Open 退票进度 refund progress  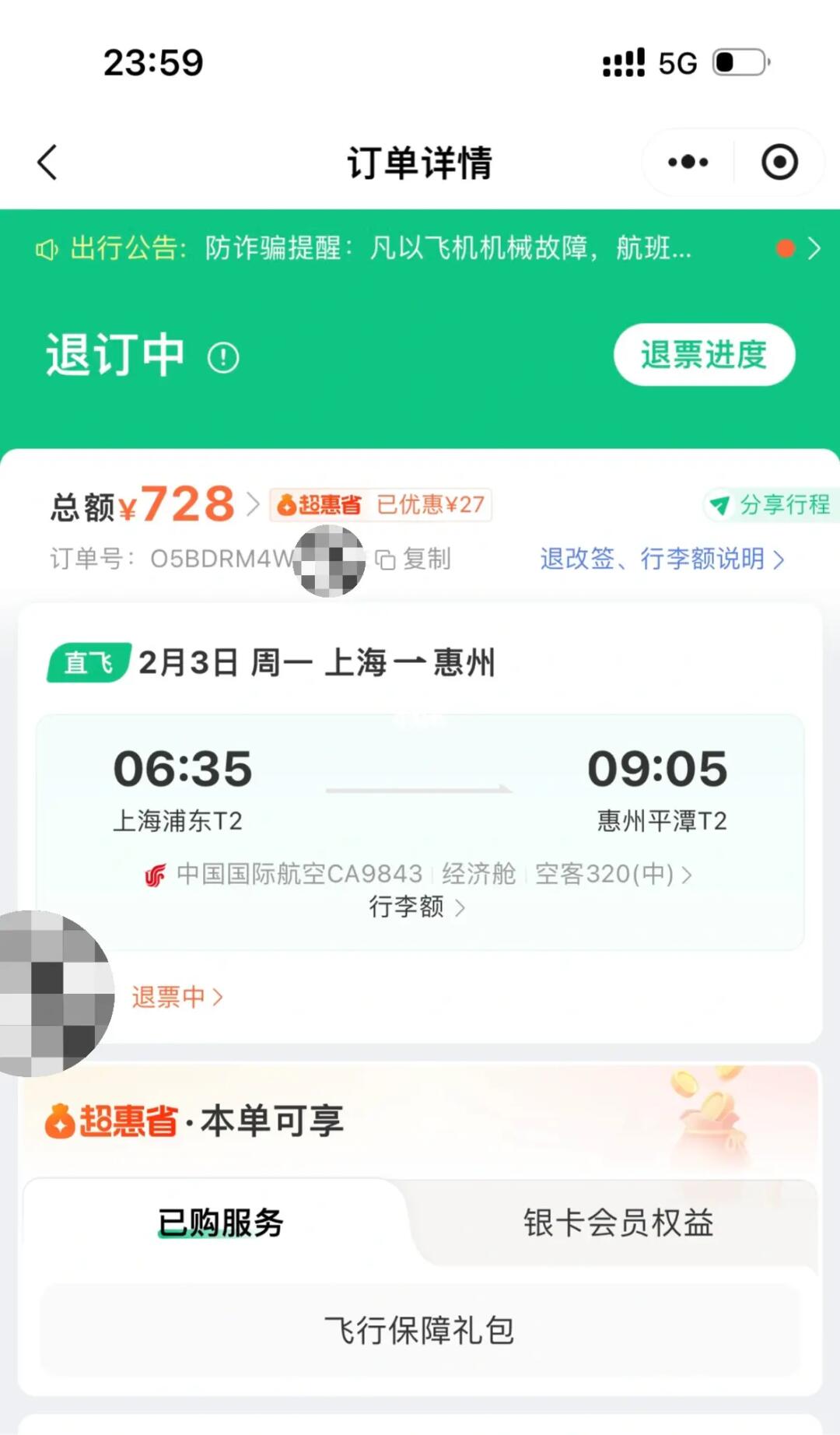pyautogui.click(x=702, y=354)
